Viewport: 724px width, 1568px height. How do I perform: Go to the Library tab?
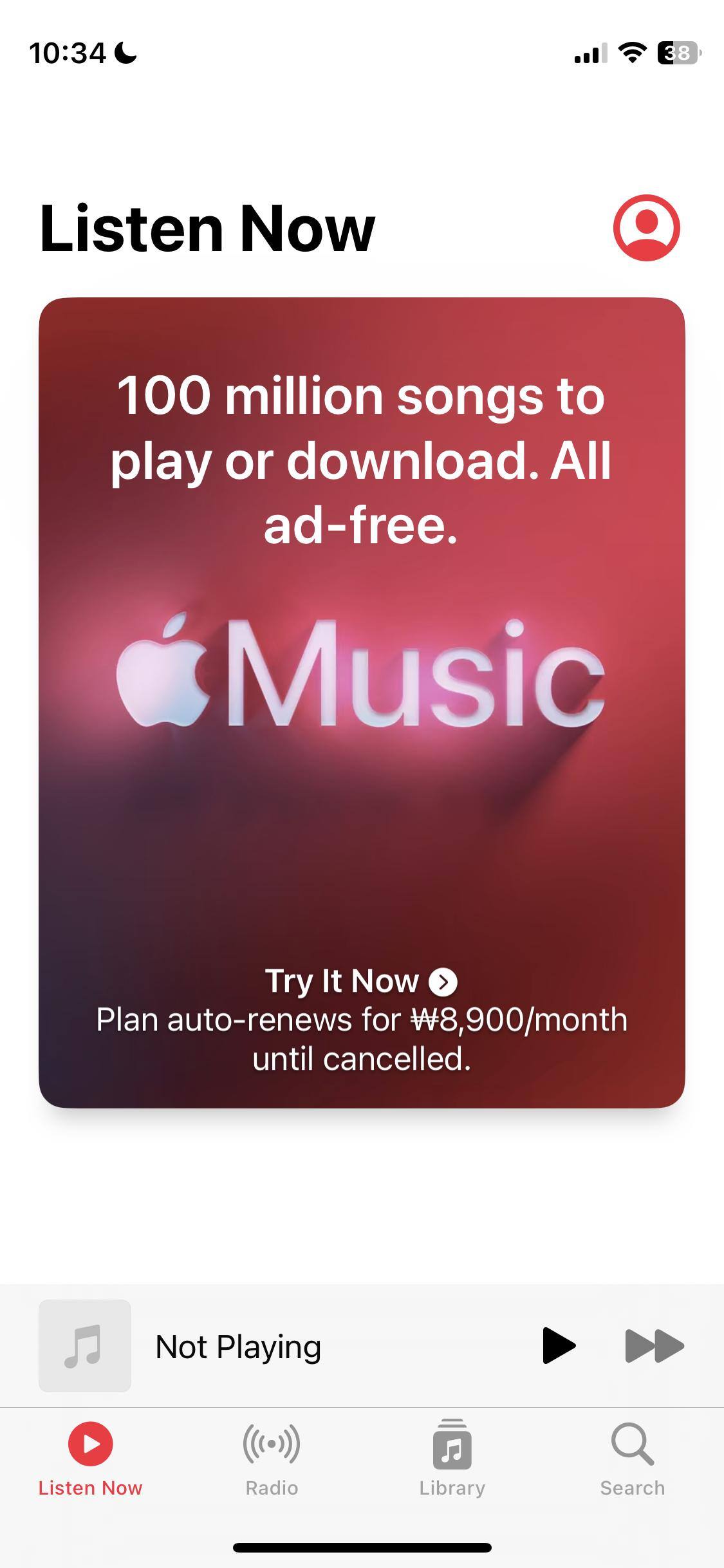pyautogui.click(x=452, y=1460)
